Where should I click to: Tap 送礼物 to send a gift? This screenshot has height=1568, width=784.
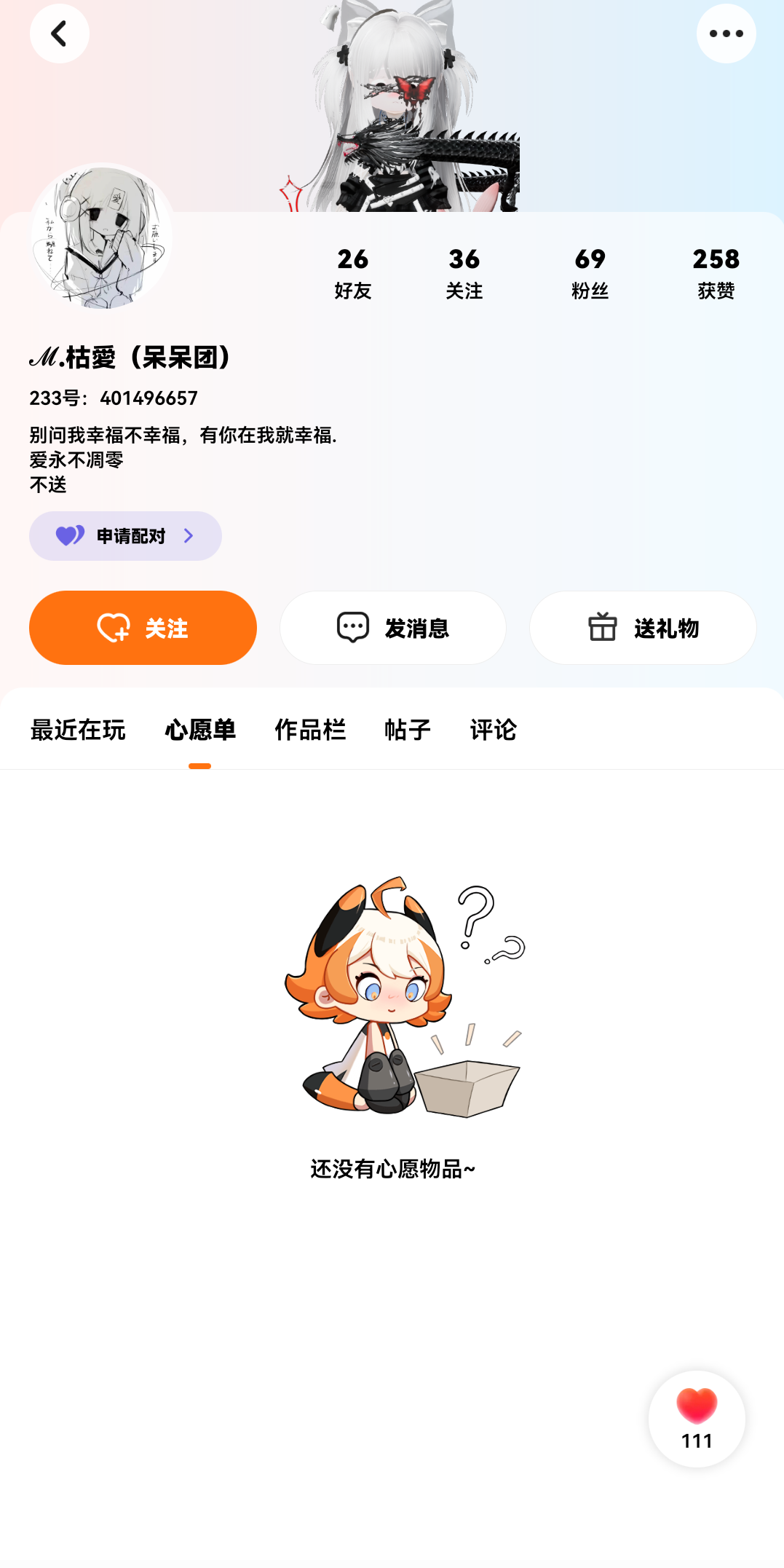tap(643, 628)
